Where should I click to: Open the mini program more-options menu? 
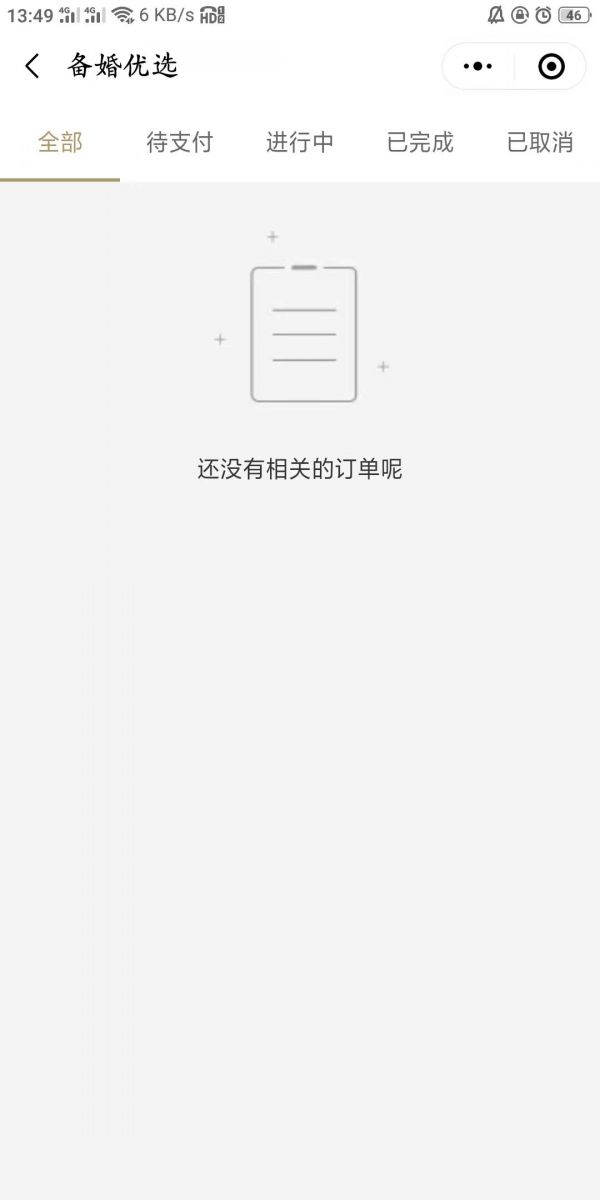(479, 67)
